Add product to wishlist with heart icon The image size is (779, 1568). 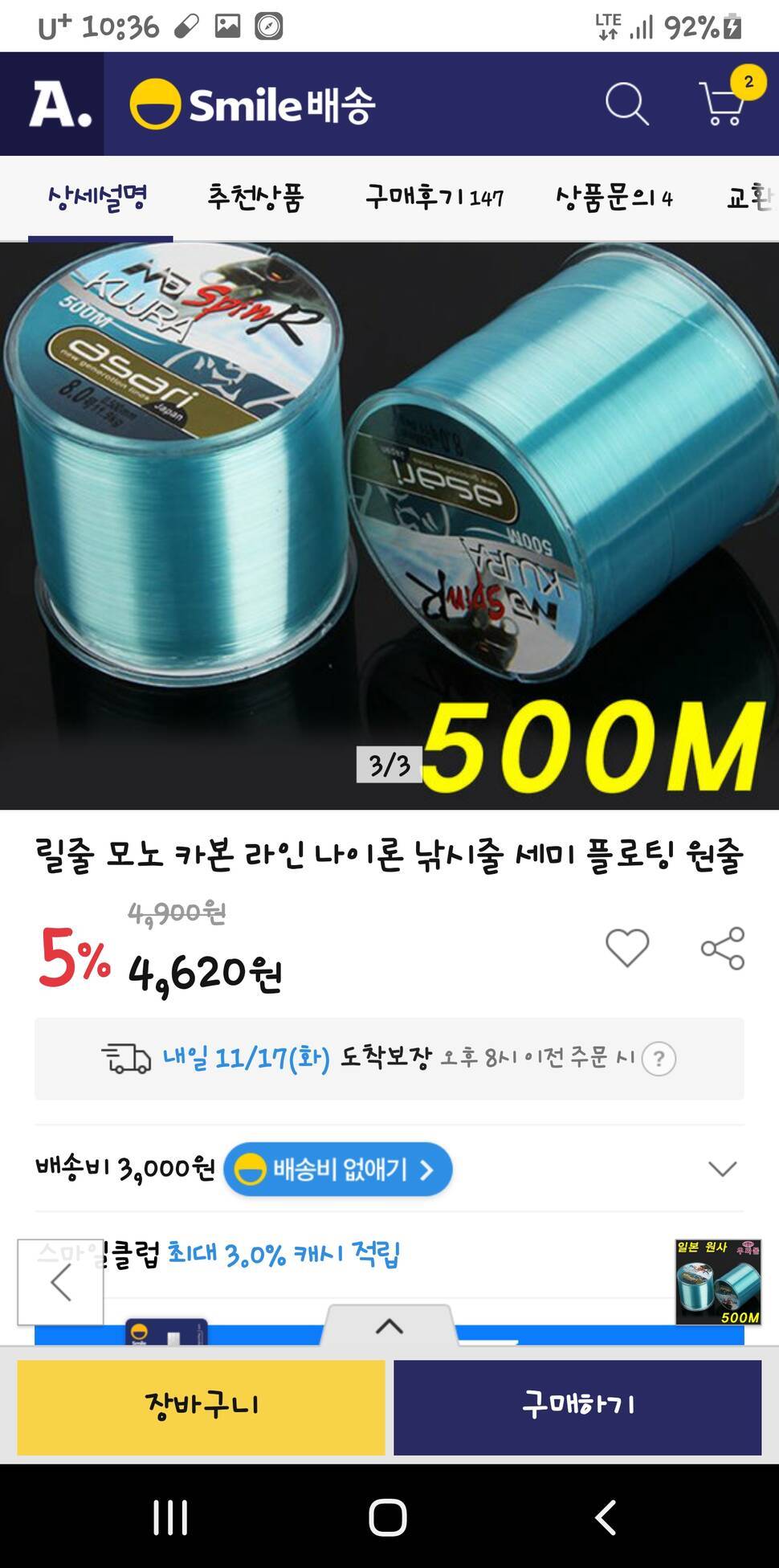point(627,948)
